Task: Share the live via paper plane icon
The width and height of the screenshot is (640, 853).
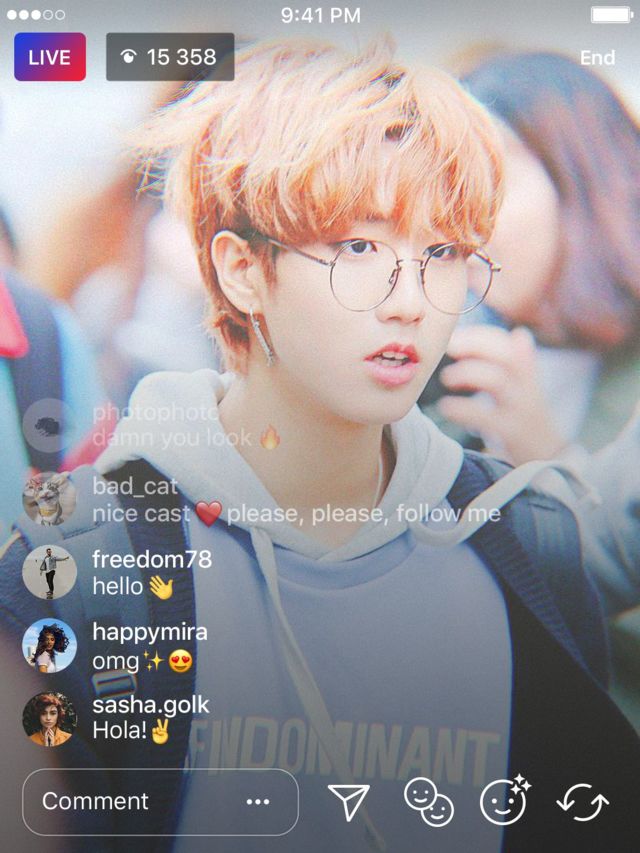Action: coord(349,802)
